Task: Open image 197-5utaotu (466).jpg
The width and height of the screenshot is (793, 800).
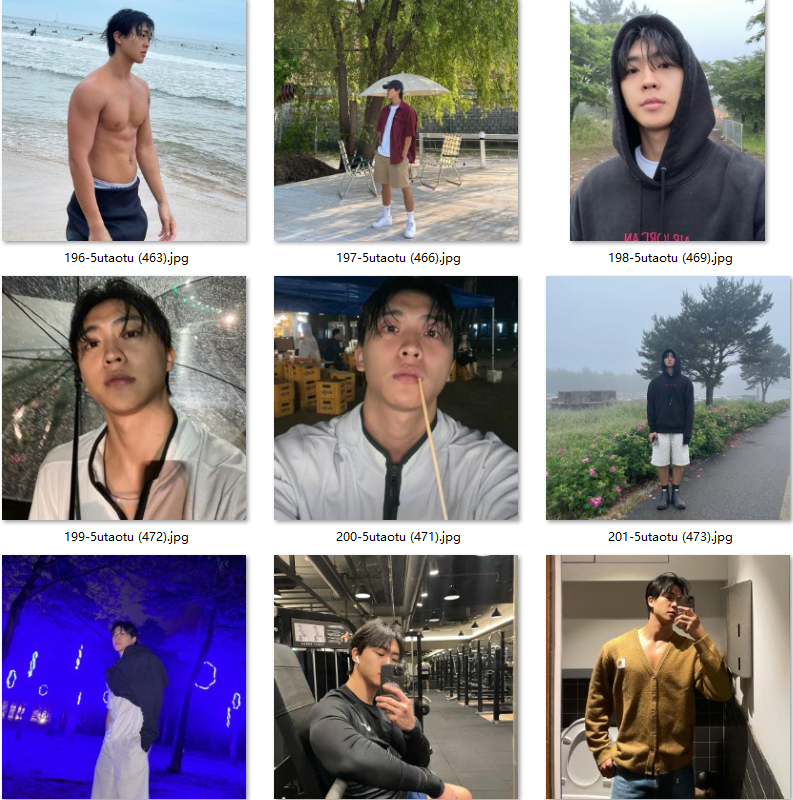Action: [396, 121]
